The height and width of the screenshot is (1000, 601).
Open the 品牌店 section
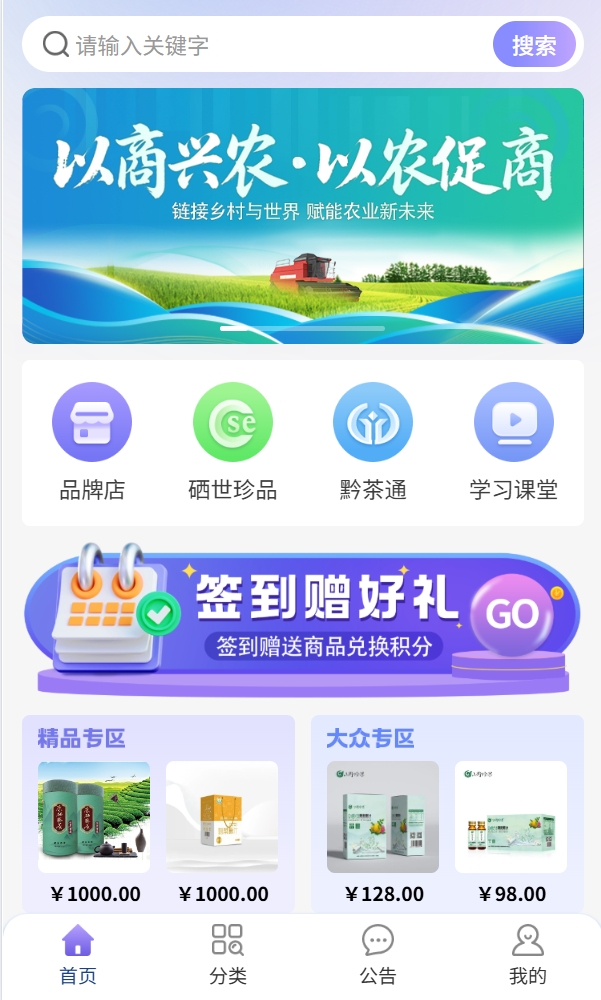[92, 440]
